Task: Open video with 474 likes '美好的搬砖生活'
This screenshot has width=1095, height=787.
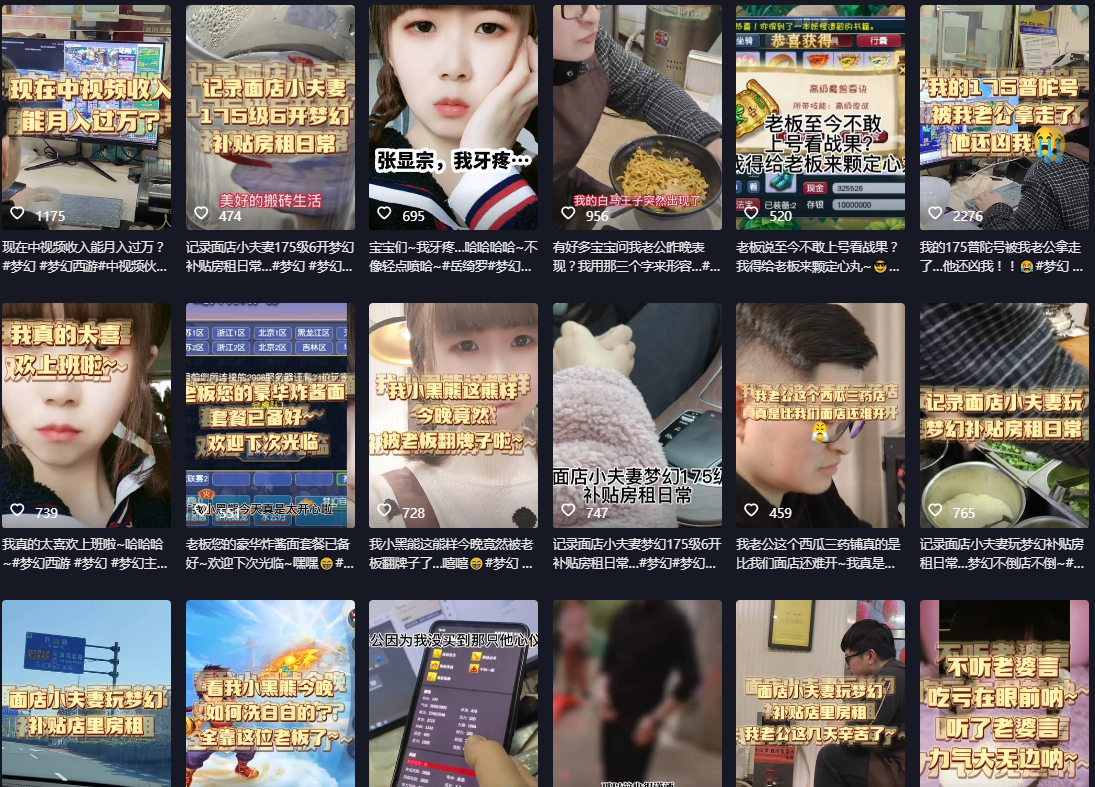Action: coord(270,117)
